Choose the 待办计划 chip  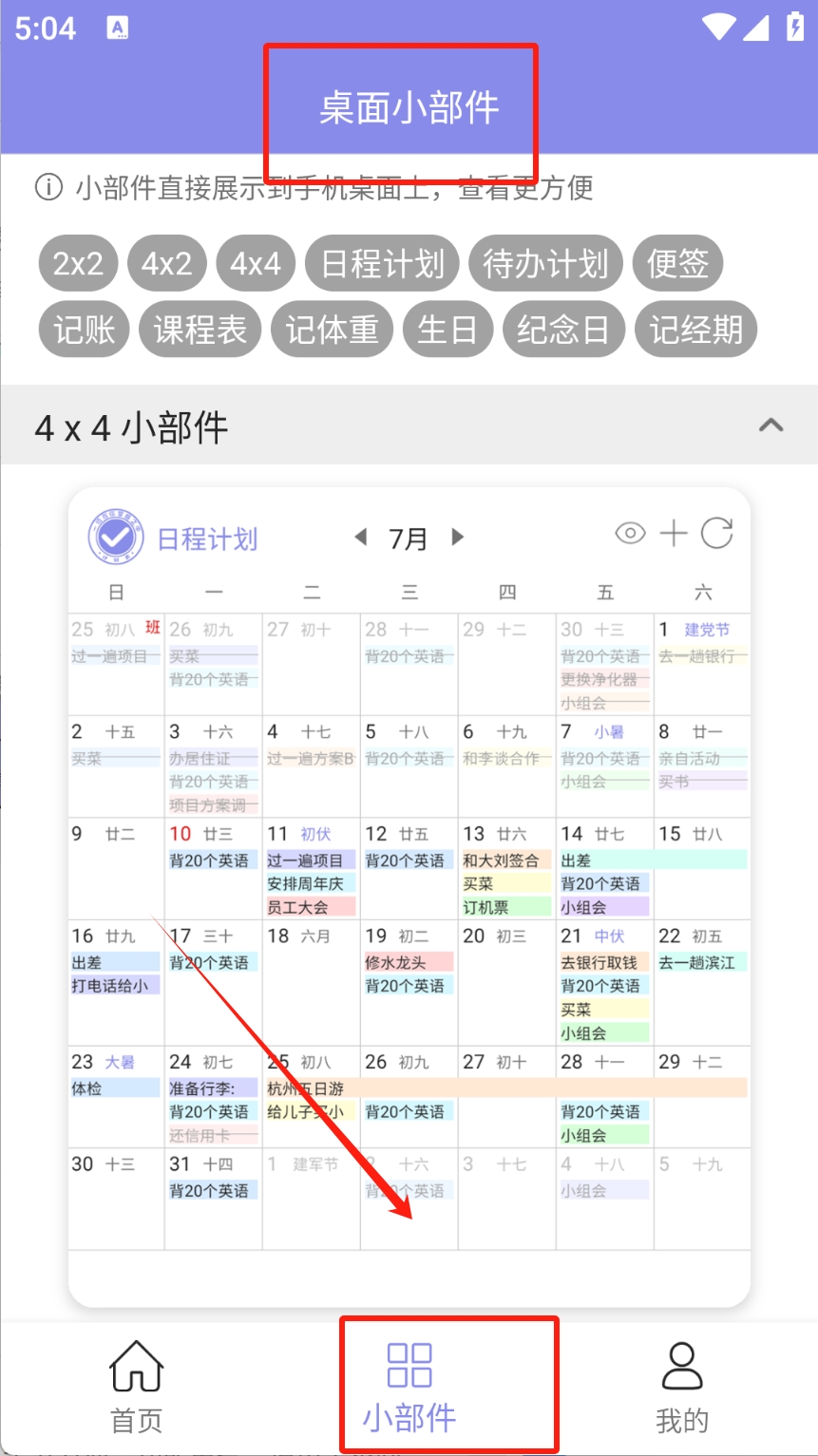tap(545, 263)
